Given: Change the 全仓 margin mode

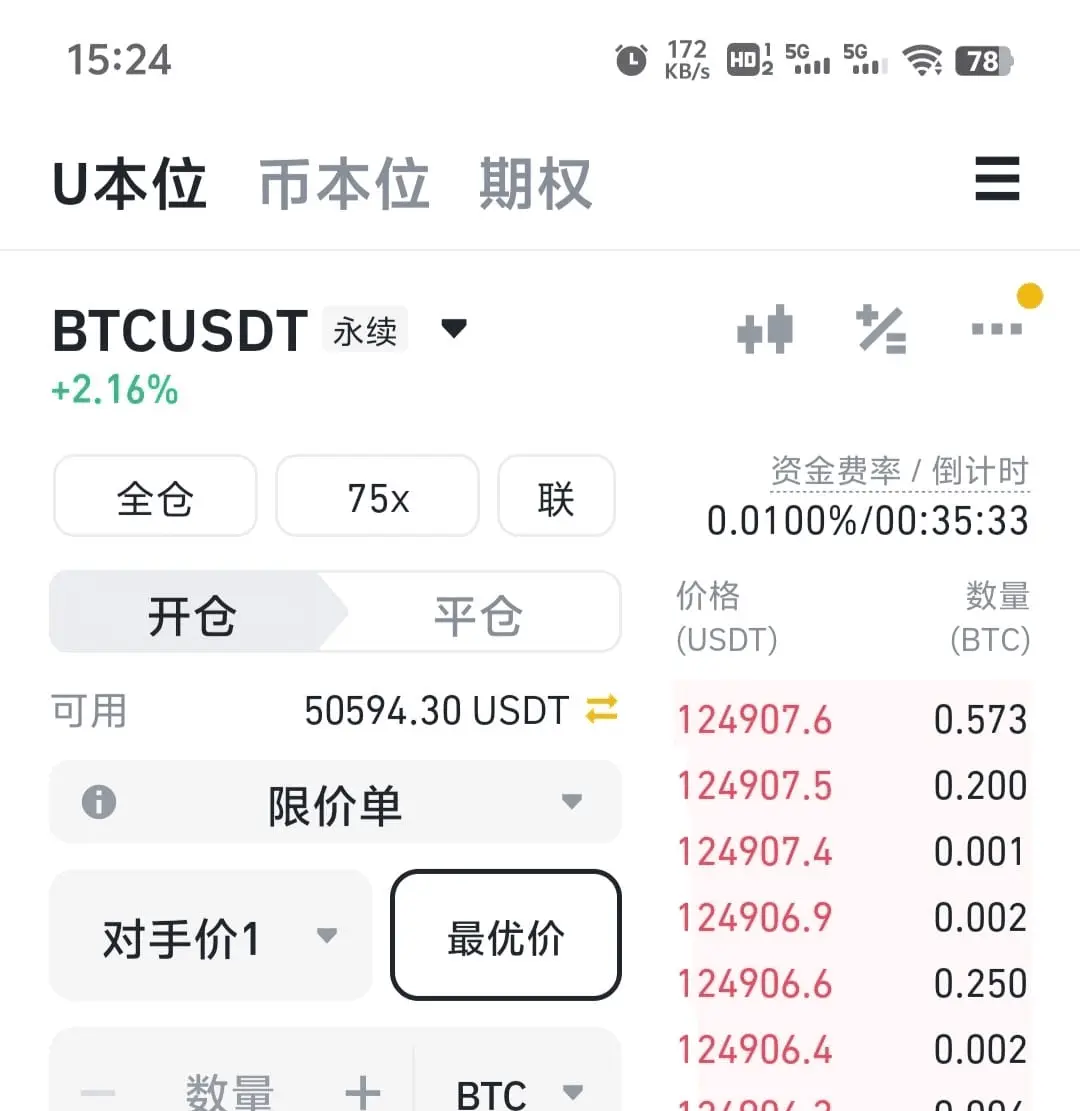Looking at the screenshot, I should click(155, 497).
